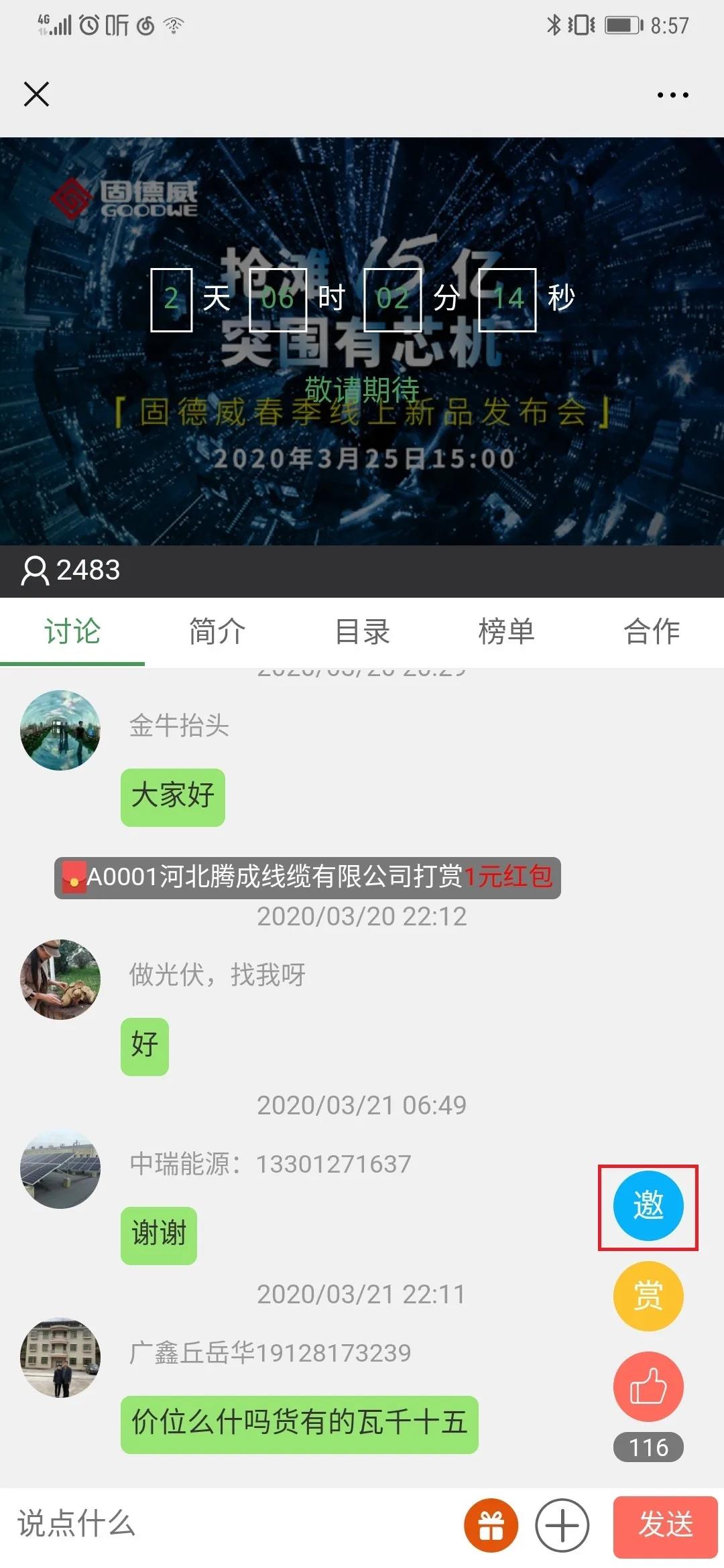Close this live event page
The height and width of the screenshot is (1568, 724).
pyautogui.click(x=36, y=94)
